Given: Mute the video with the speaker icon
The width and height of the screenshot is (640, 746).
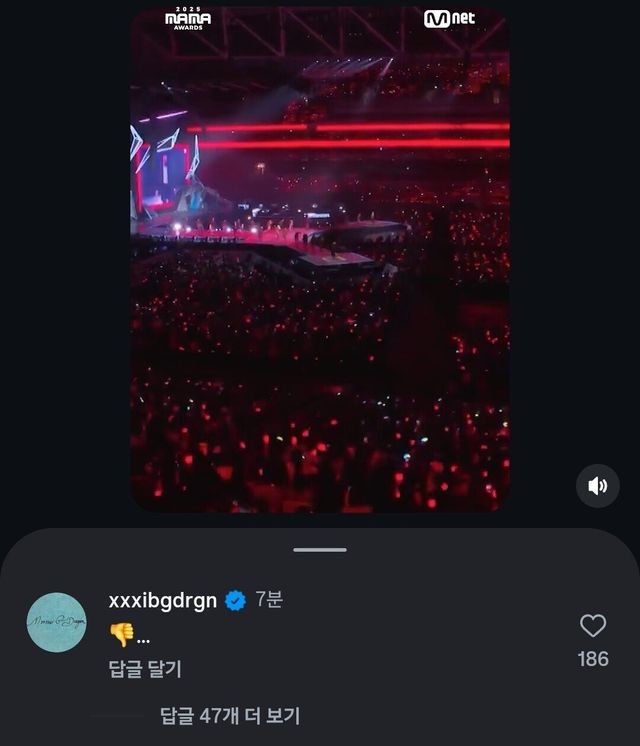Looking at the screenshot, I should [x=597, y=486].
